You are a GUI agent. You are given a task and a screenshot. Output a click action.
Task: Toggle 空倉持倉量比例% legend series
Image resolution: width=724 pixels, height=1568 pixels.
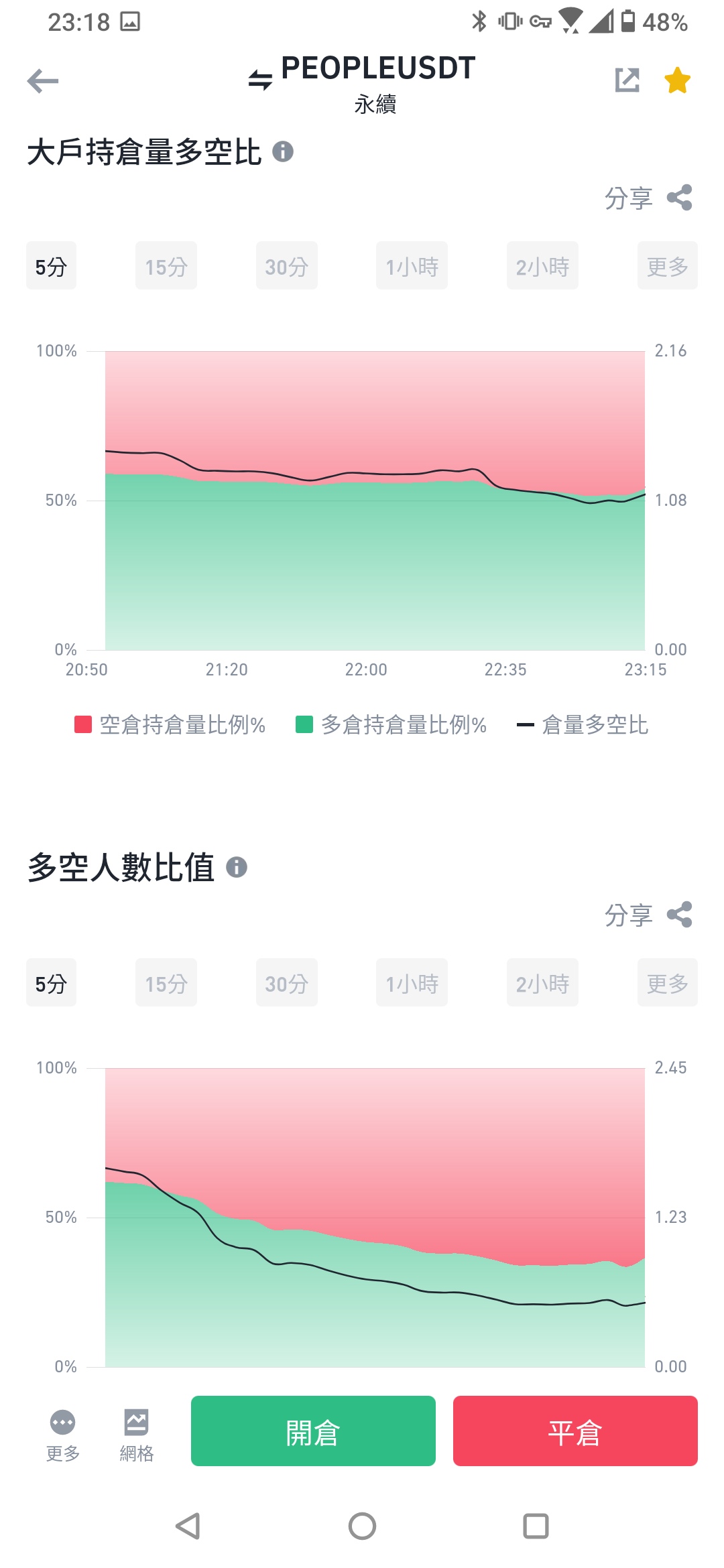point(170,725)
